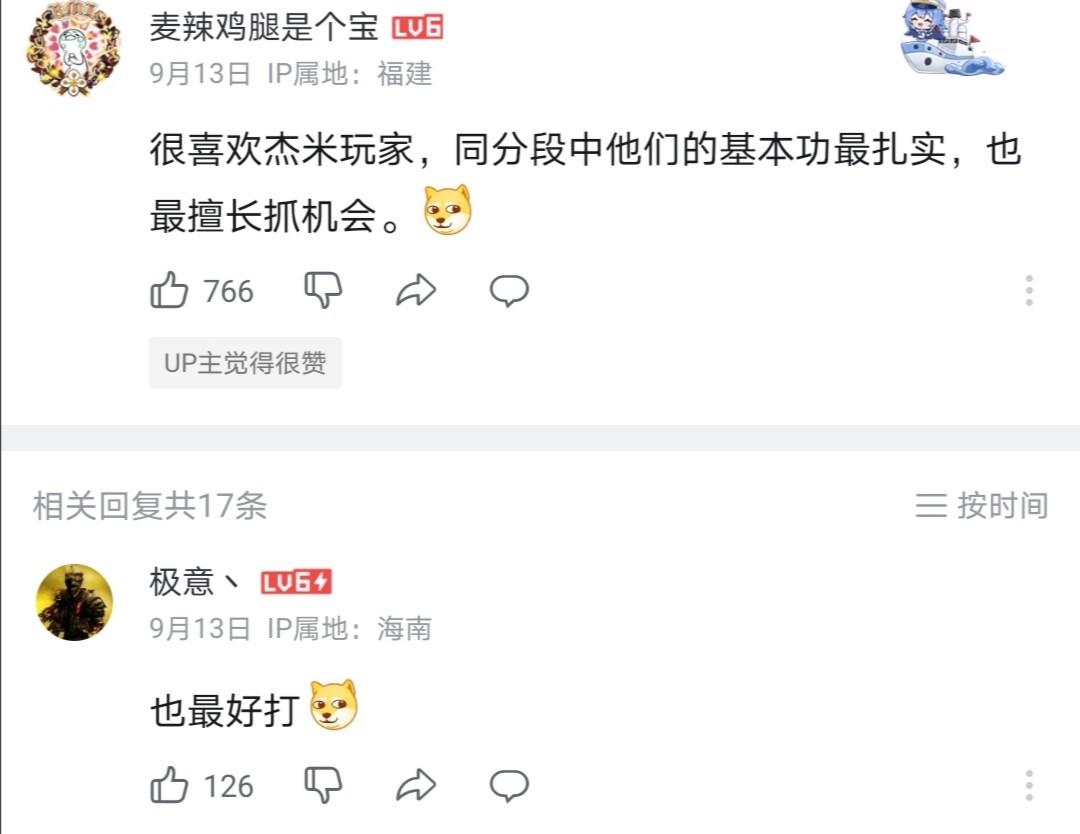This screenshot has height=834, width=1080.
Task: Reply to 极意丶's comment
Action: tap(509, 785)
